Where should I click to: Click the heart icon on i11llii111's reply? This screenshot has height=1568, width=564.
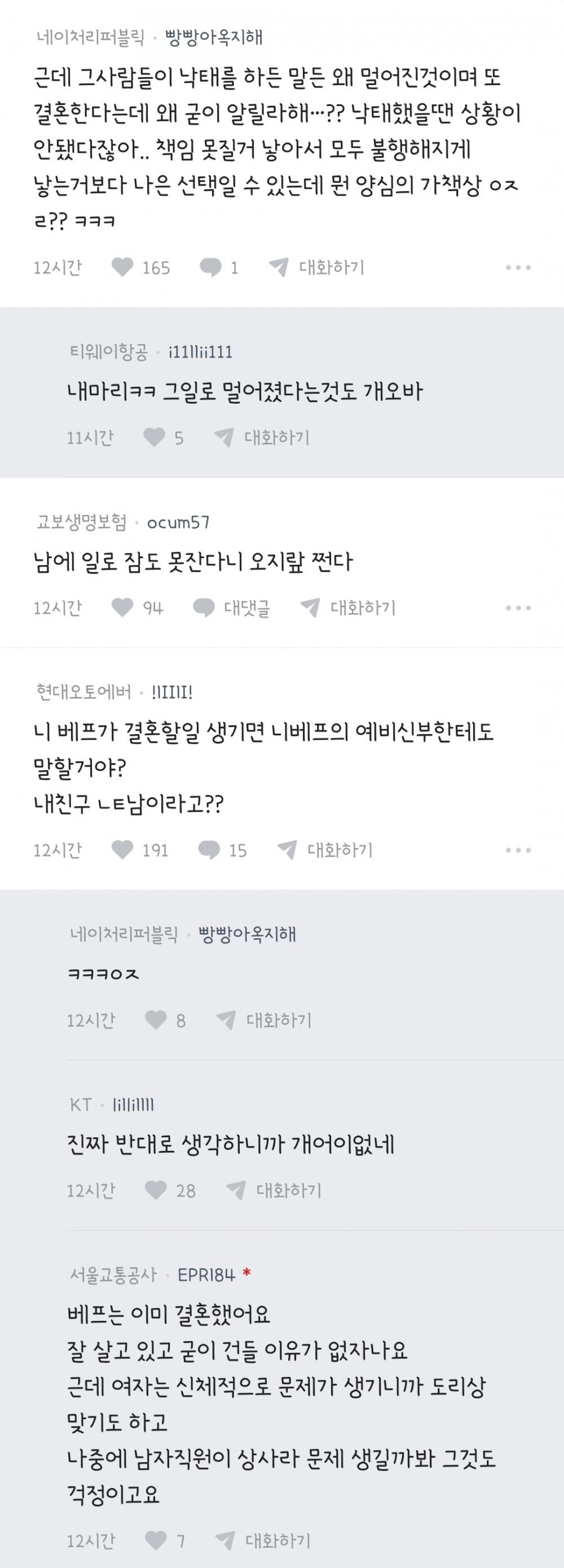coord(155,436)
